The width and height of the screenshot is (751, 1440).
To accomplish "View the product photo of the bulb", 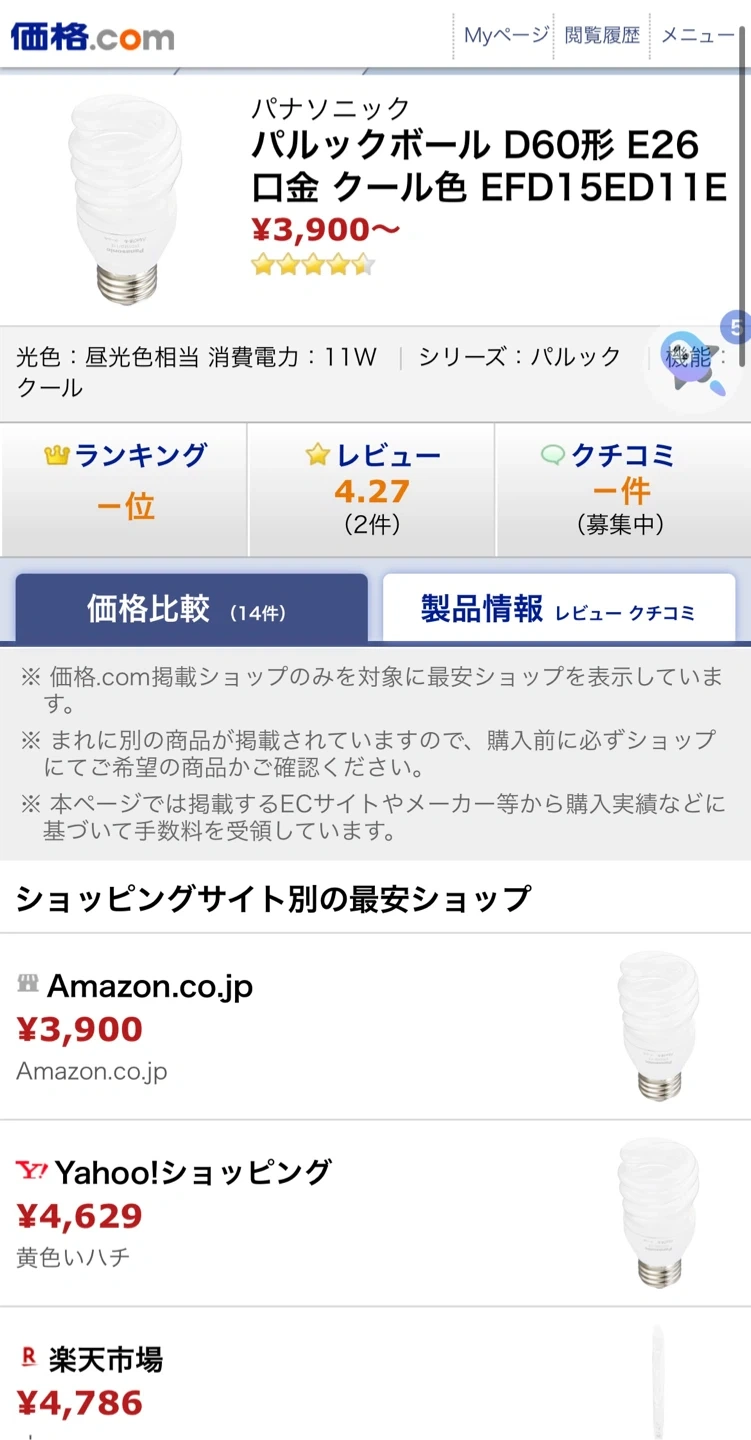I will (x=126, y=199).
